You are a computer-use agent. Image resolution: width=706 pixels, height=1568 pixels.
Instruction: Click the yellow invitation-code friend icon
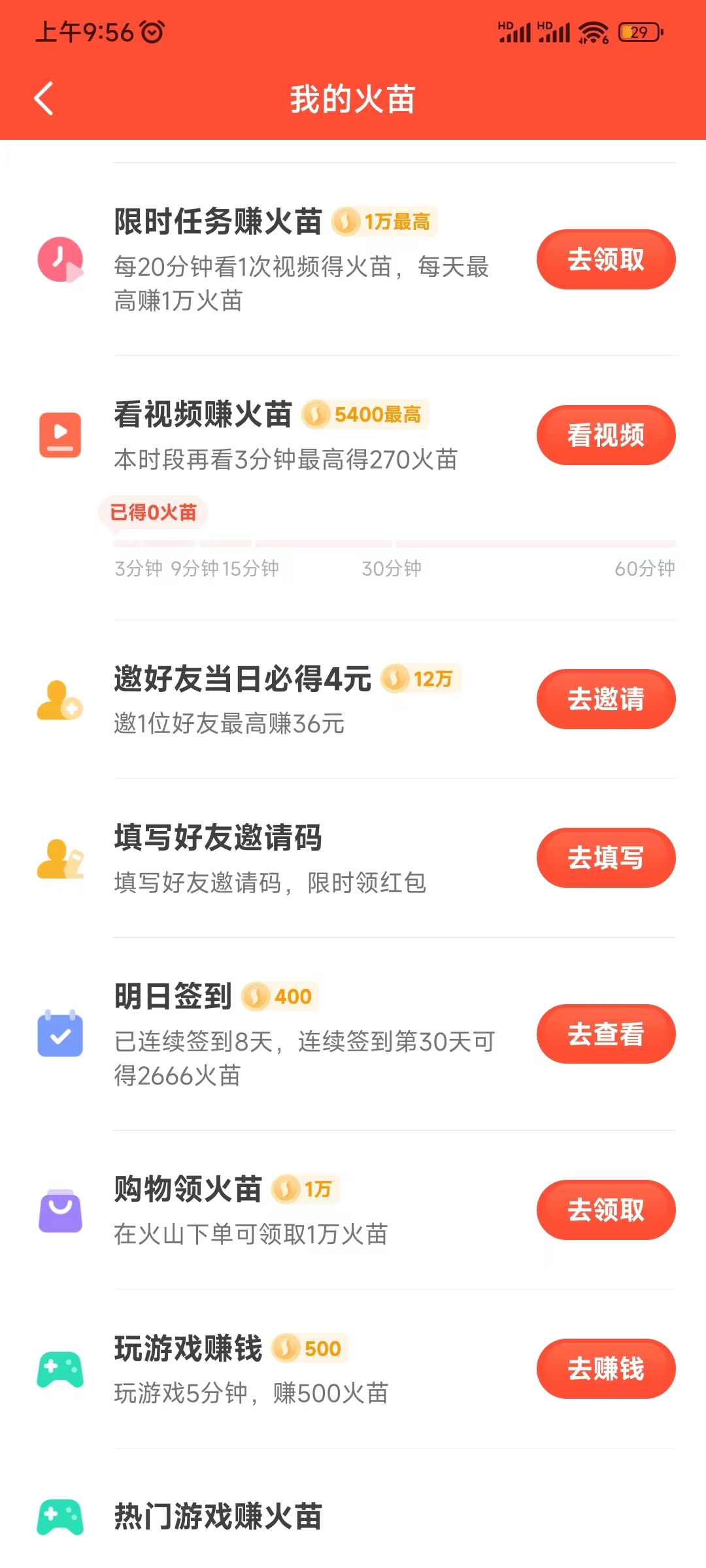60,858
